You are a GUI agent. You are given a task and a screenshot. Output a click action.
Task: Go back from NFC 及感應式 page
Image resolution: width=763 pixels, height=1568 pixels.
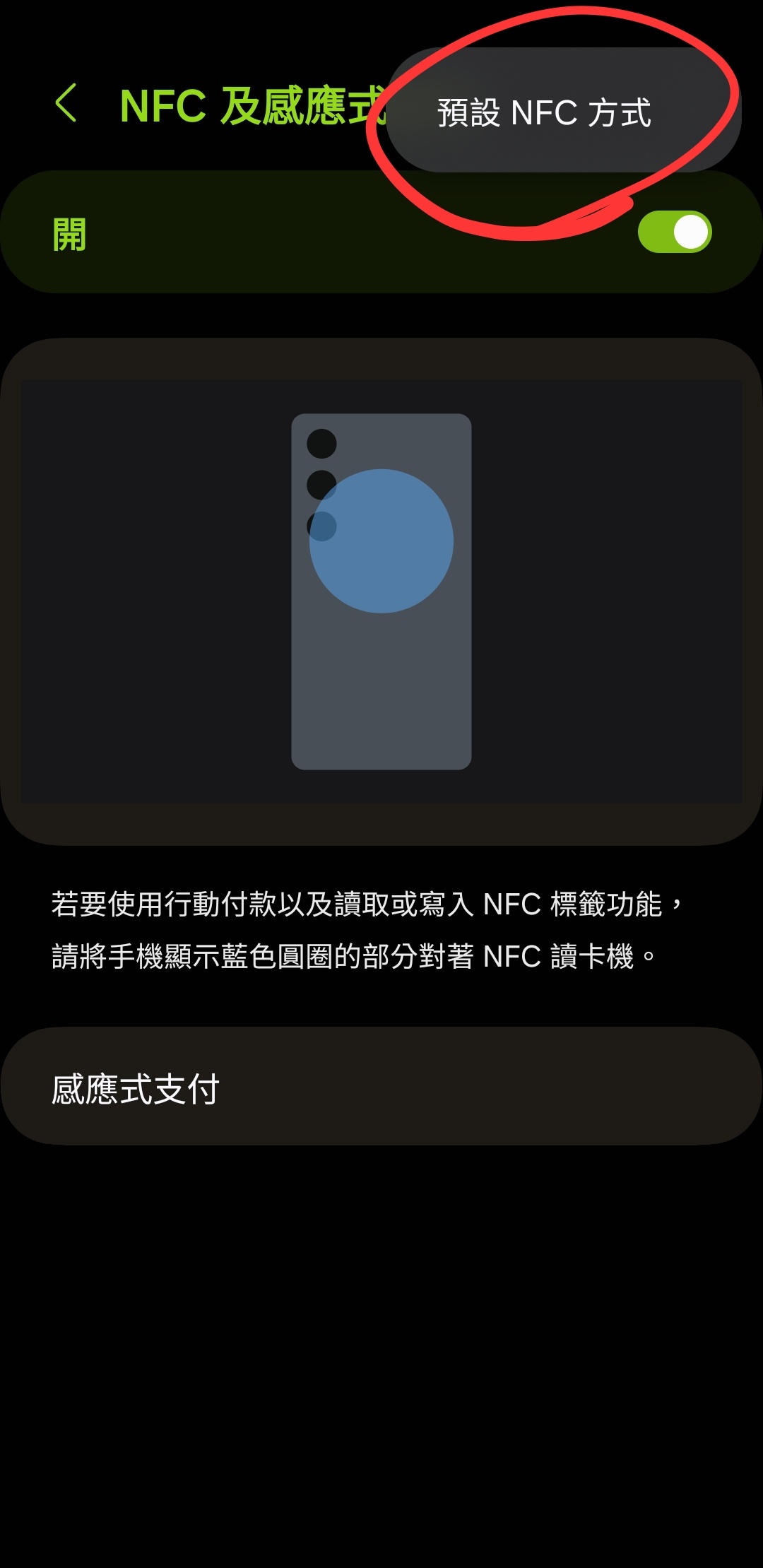point(66,104)
